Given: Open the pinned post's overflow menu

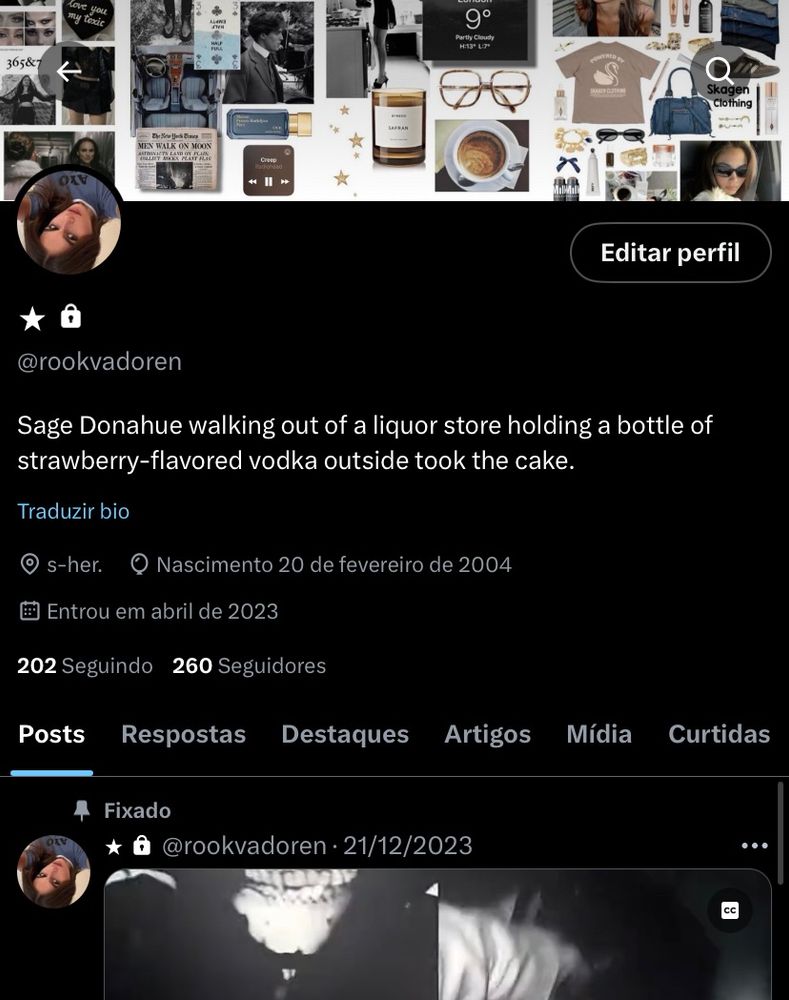Looking at the screenshot, I should pos(754,846).
